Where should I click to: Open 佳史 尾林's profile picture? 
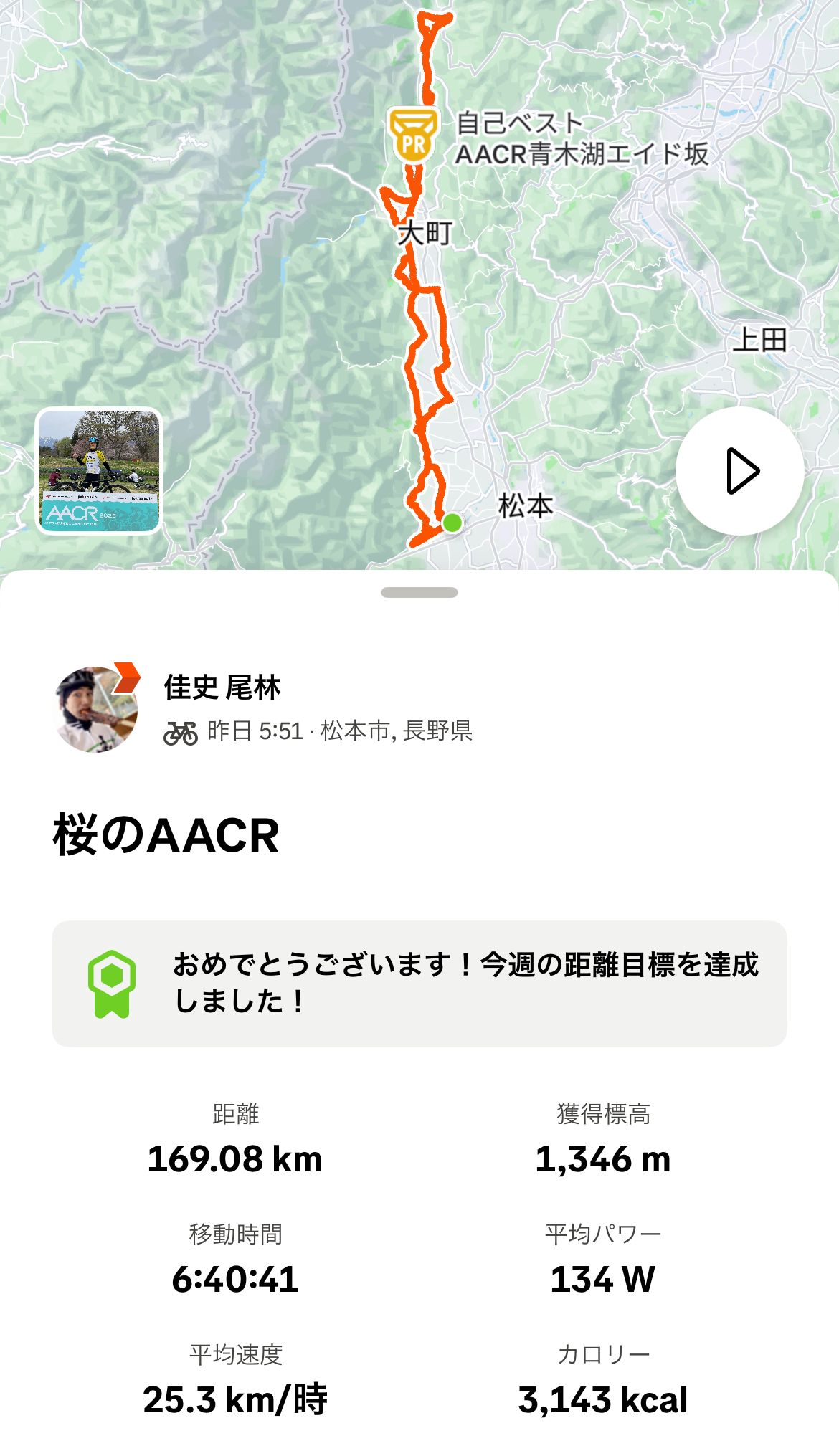[96, 709]
